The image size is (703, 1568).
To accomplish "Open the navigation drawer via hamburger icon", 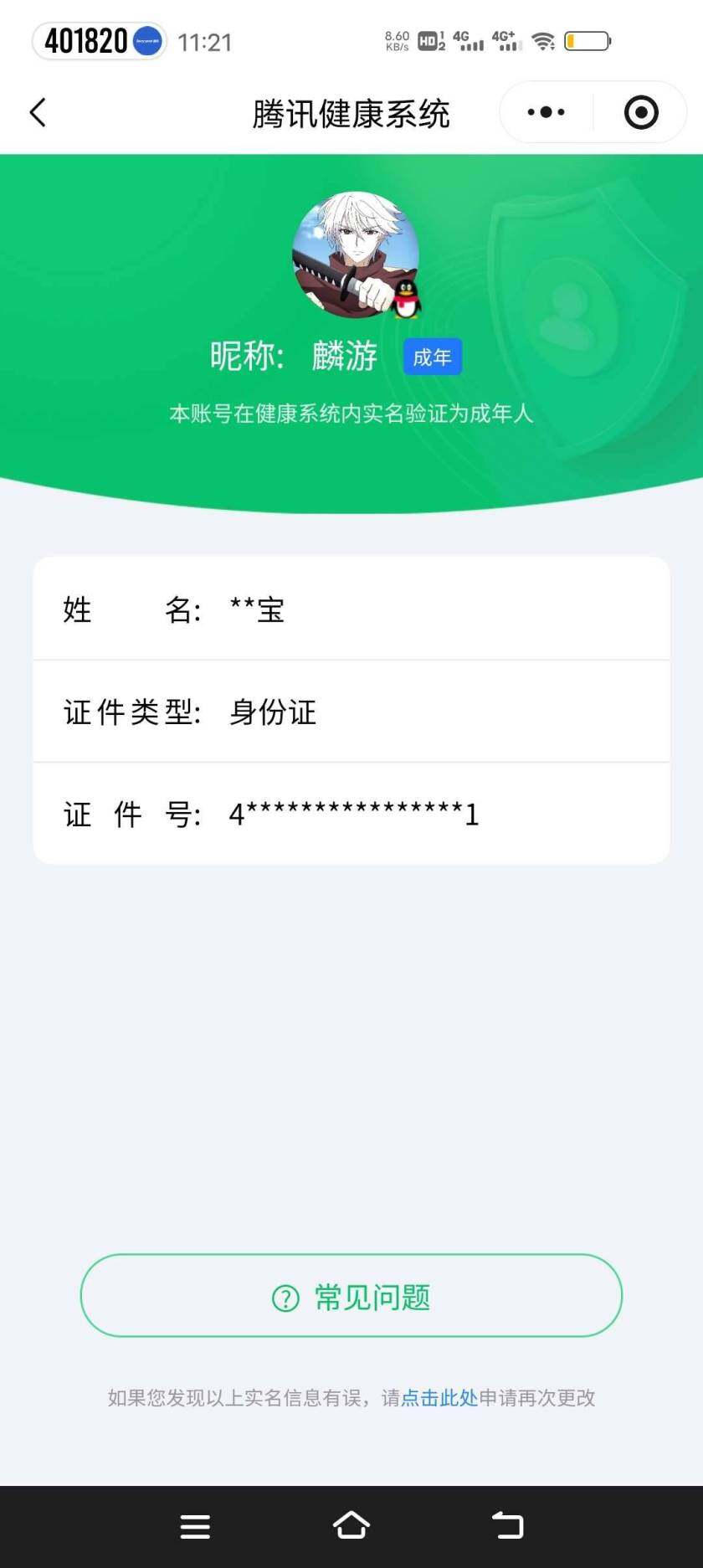I will pyautogui.click(x=195, y=1527).
